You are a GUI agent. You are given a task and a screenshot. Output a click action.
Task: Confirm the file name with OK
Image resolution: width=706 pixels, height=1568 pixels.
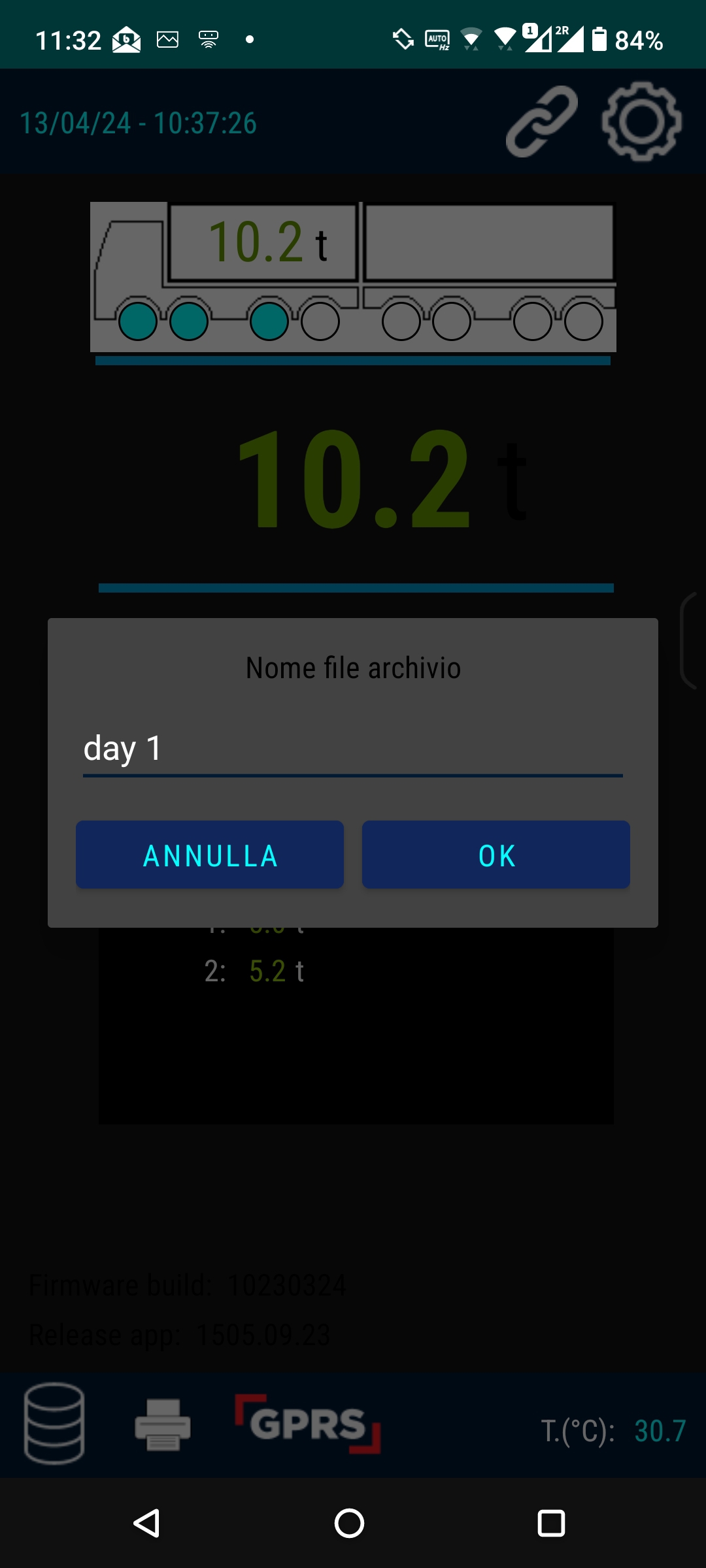[496, 855]
